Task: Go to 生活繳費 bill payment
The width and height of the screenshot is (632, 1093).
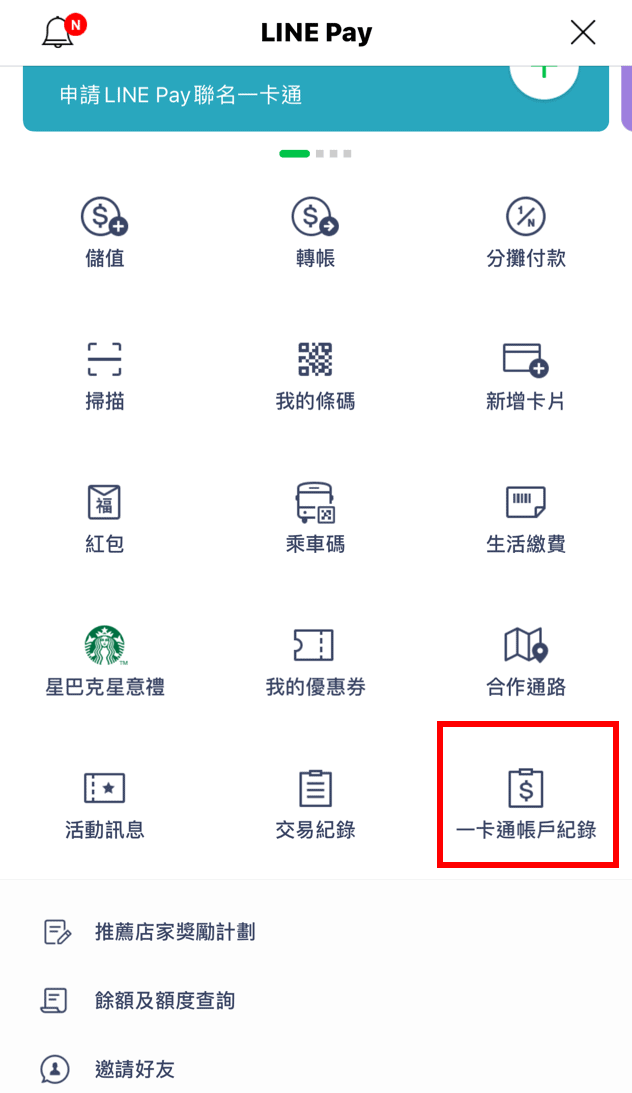Action: point(526,518)
